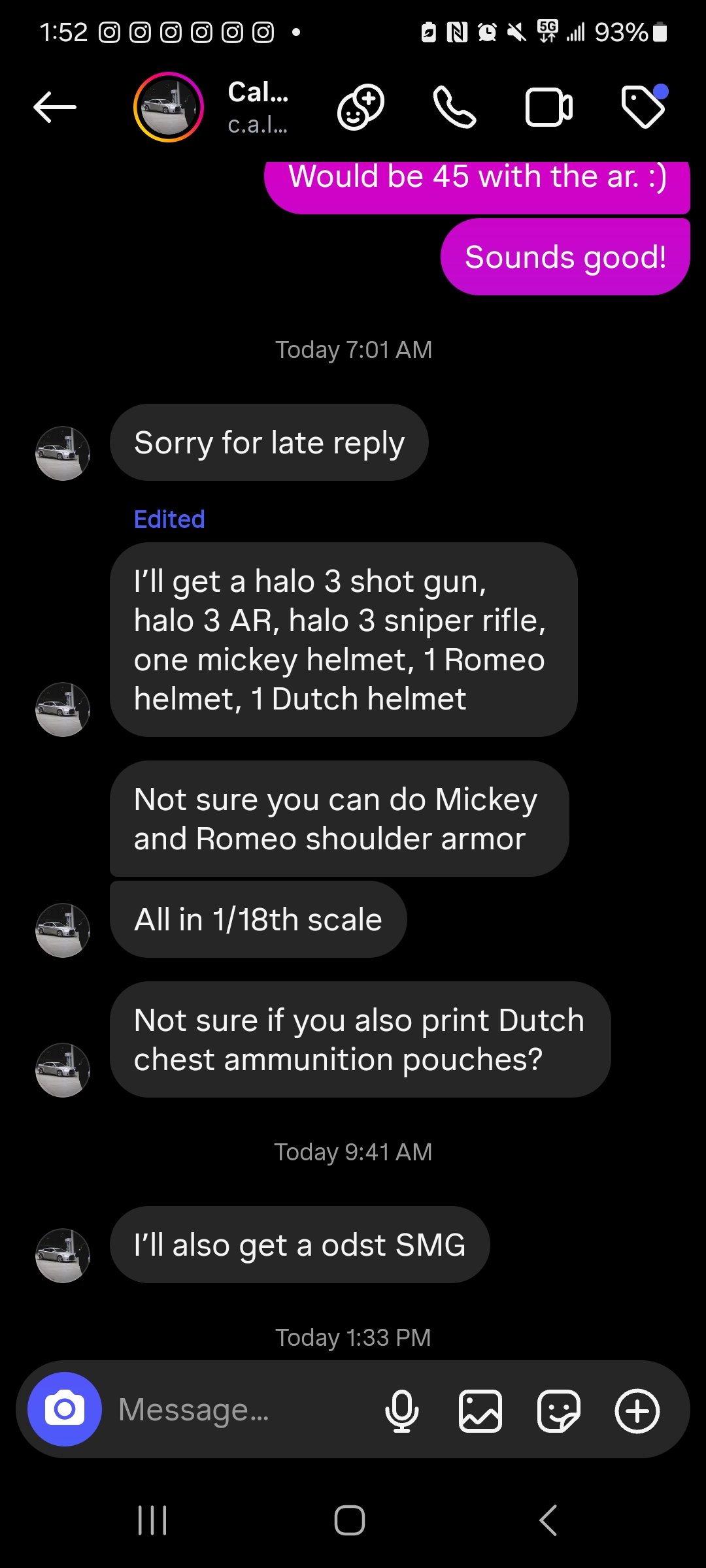Start a voice call
The height and width of the screenshot is (1568, 706).
tap(454, 107)
